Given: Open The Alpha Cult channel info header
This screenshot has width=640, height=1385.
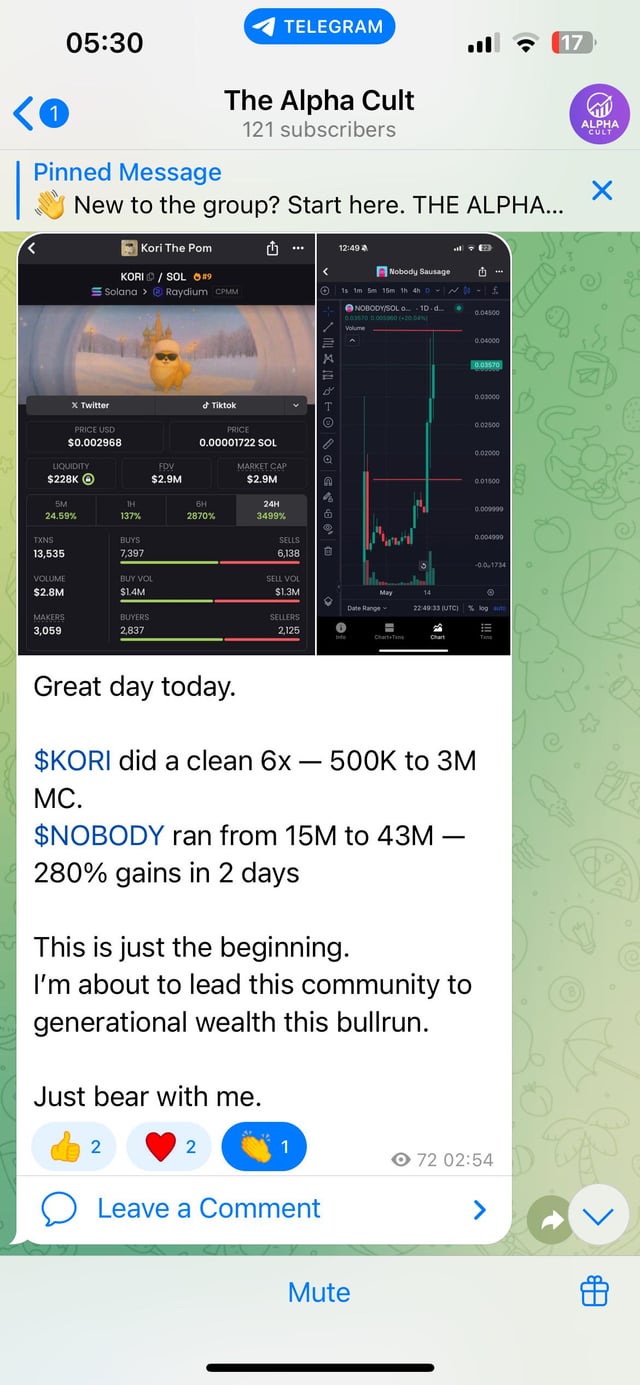Looking at the screenshot, I should 319,113.
